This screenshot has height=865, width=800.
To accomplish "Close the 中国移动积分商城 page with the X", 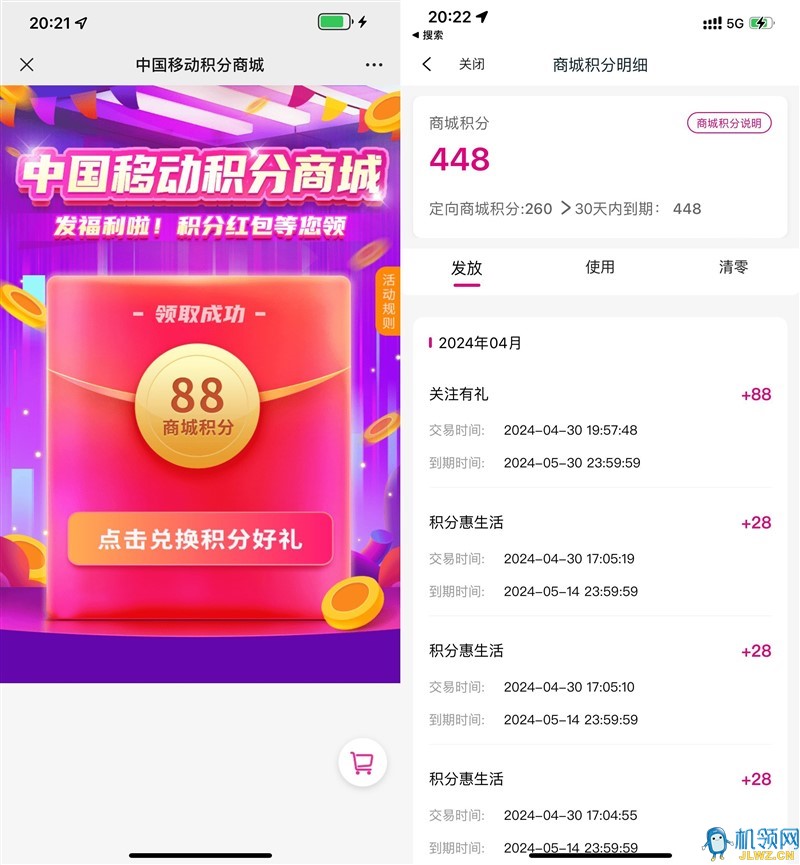I will 27,65.
